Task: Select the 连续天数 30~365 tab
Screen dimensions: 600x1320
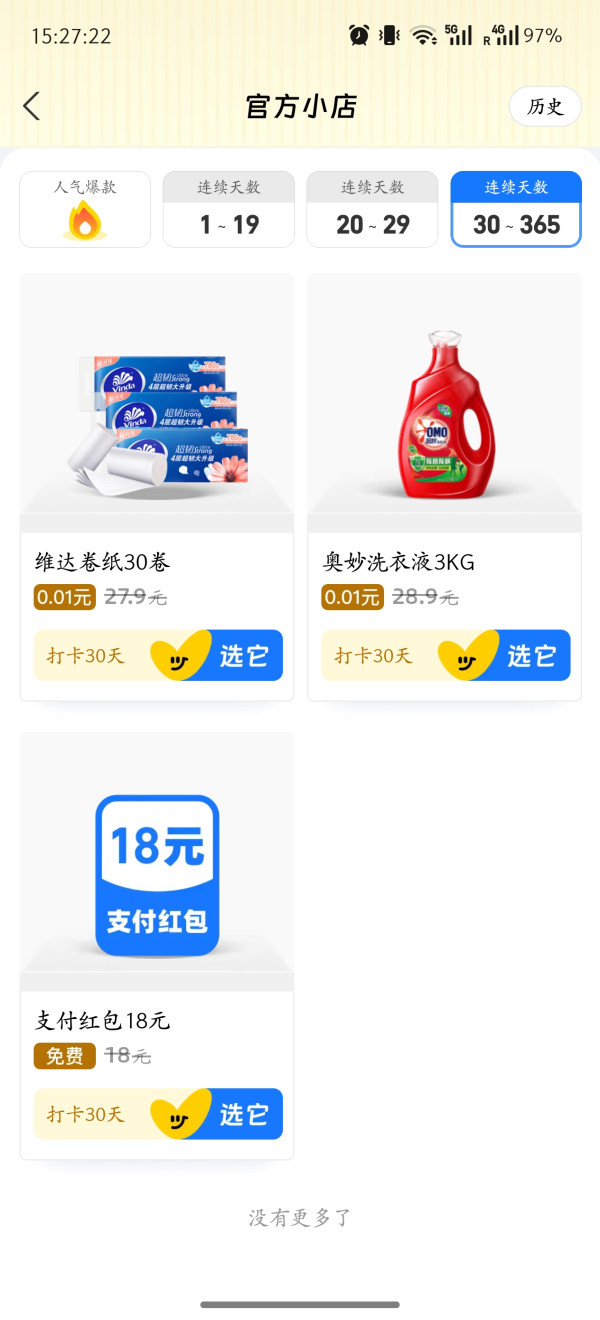Action: click(516, 209)
